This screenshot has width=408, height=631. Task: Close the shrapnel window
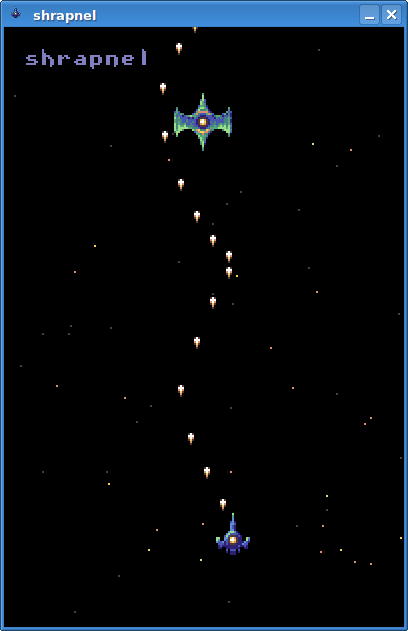[391, 15]
